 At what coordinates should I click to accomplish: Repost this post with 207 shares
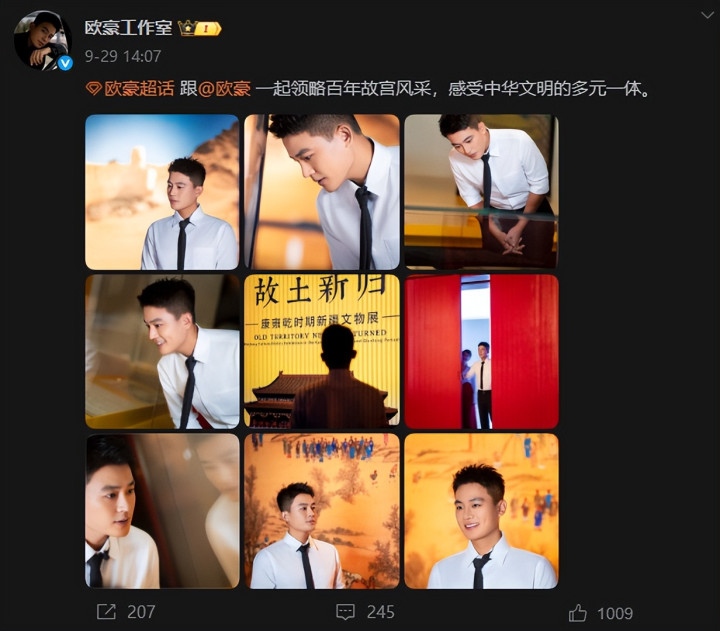point(125,611)
